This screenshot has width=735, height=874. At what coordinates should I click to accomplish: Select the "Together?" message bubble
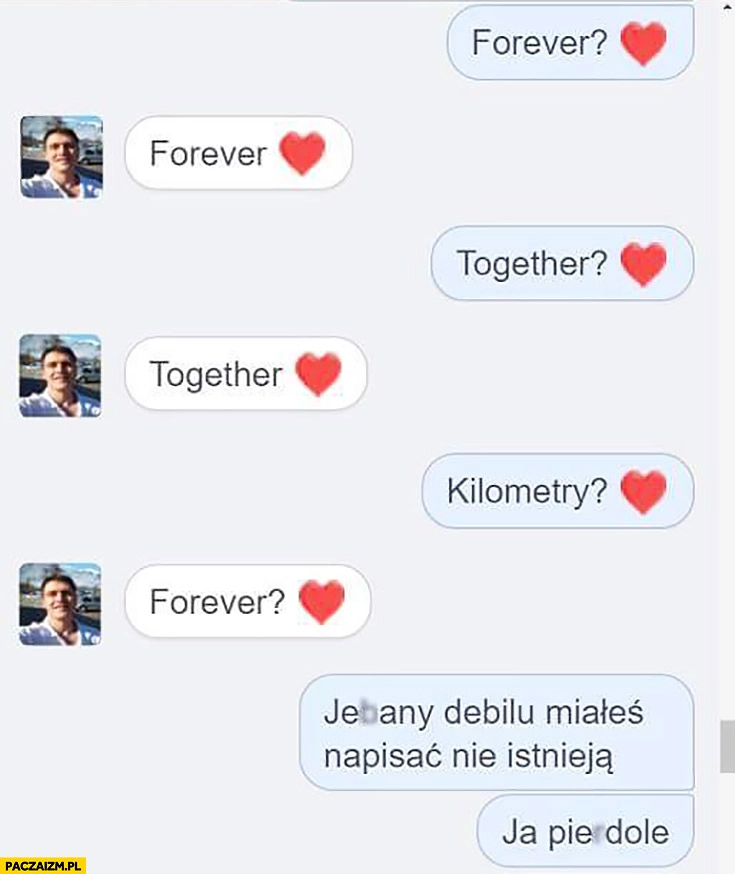pyautogui.click(x=562, y=262)
